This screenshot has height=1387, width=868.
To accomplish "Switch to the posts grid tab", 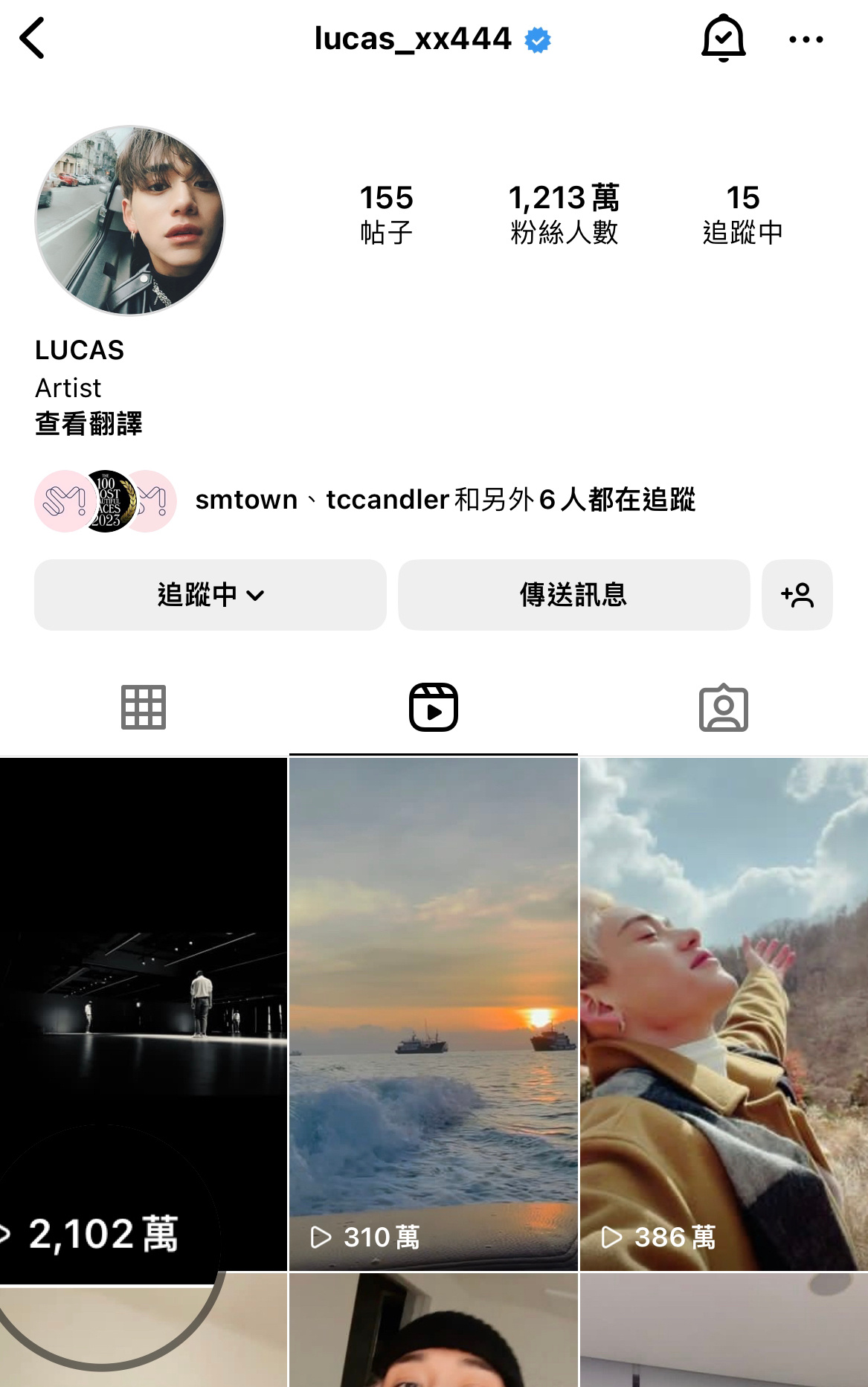I will pyautogui.click(x=144, y=707).
